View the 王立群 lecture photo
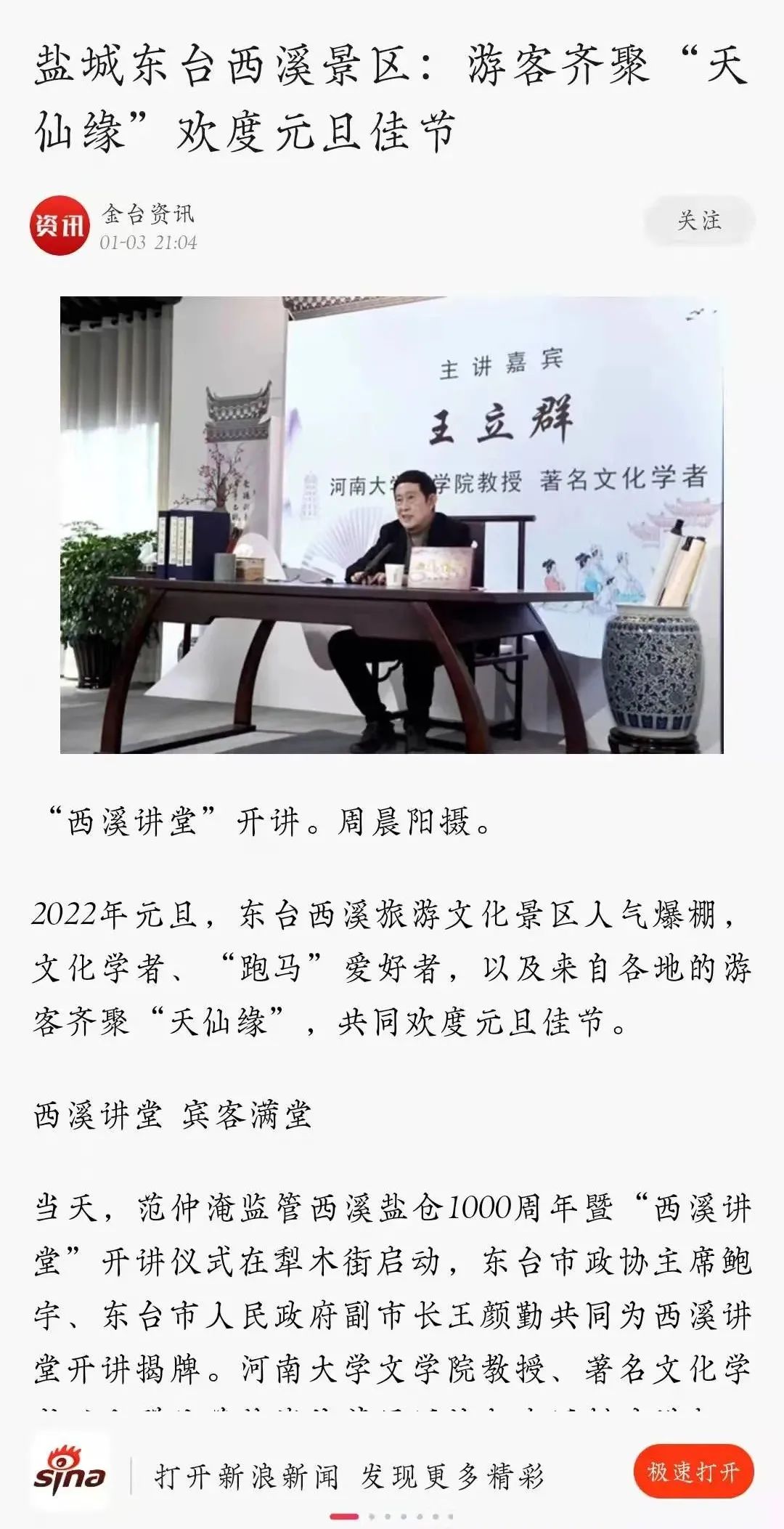Viewport: 784px width, 1529px height. [x=391, y=524]
